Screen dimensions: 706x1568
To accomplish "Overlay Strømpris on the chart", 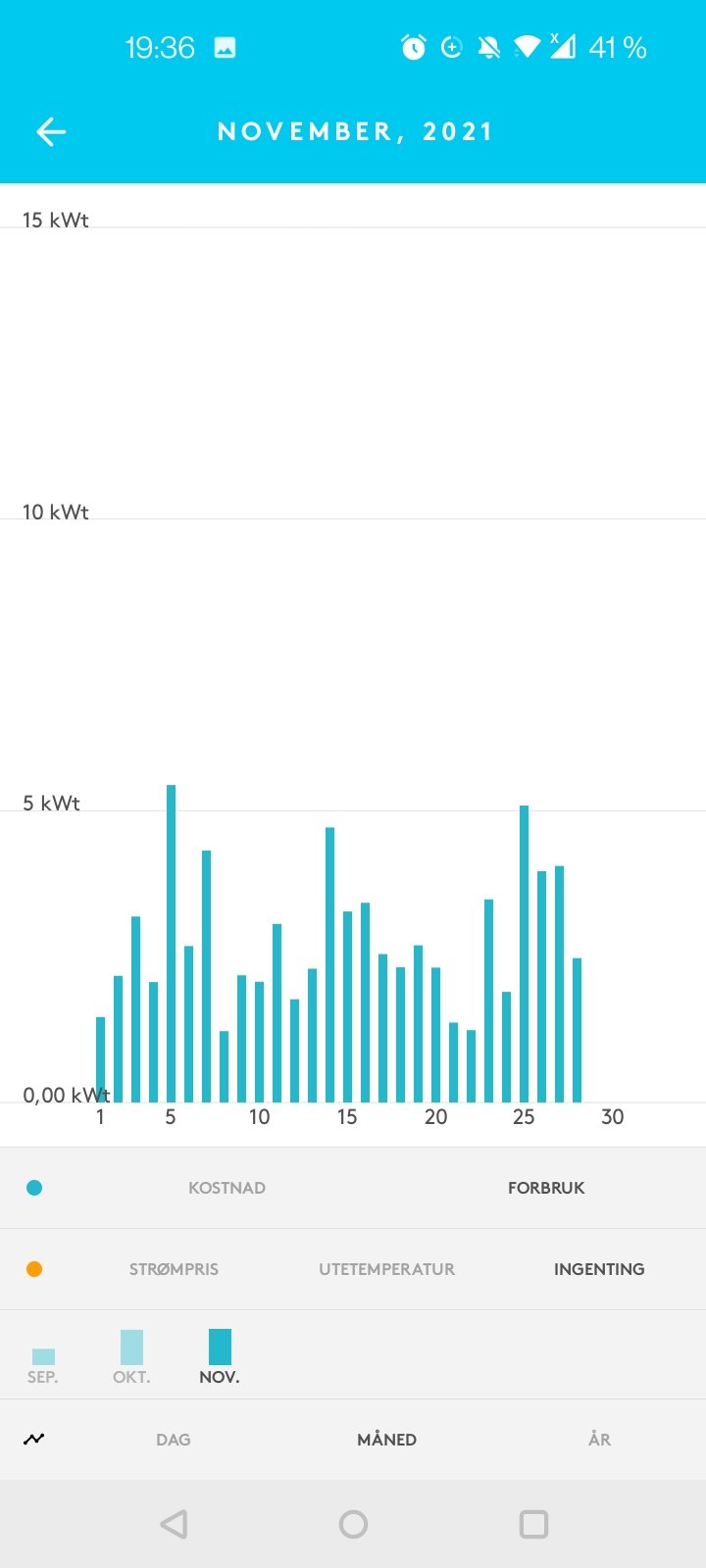I will point(174,1269).
